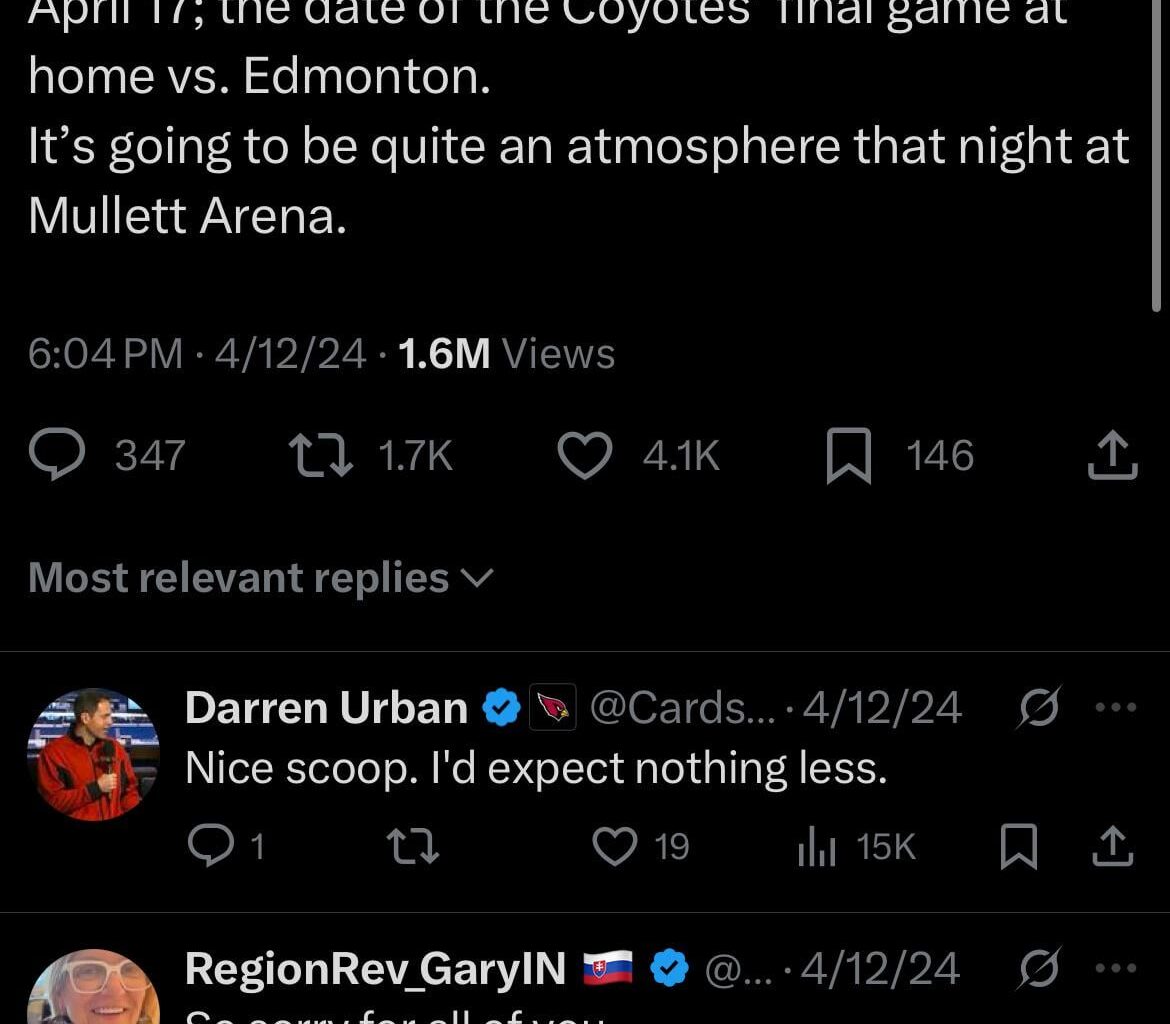Tap the Grok icon on RegionRev_GaryIN's reply
Viewport: 1170px width, 1024px height.
[1038, 968]
